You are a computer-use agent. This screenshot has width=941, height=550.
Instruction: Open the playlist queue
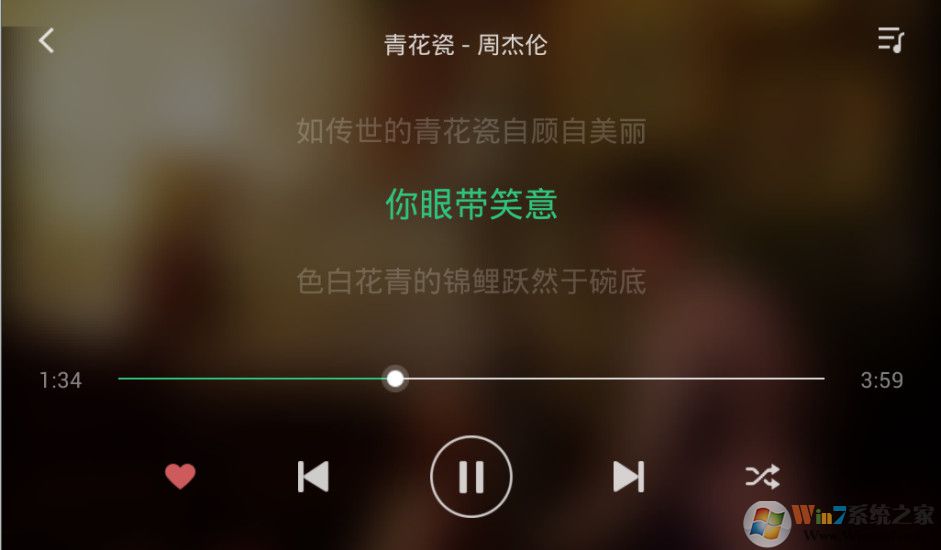coord(890,40)
